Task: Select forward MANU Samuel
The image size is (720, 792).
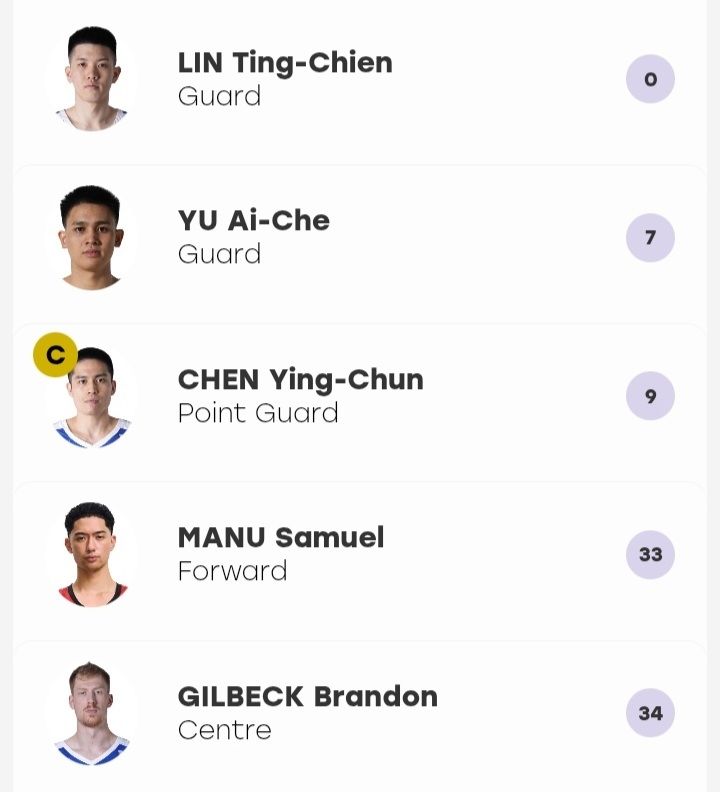Action: coord(360,555)
